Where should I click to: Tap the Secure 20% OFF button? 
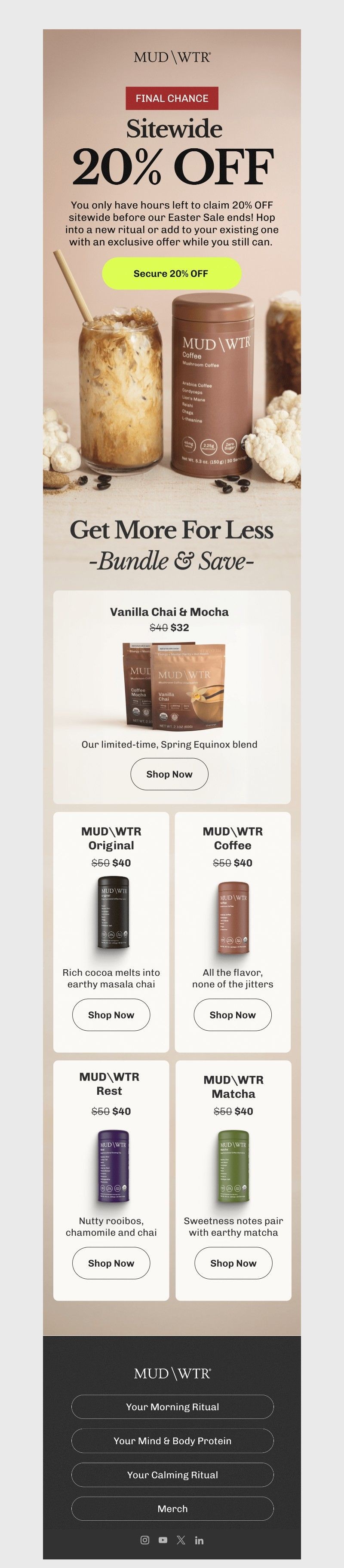pyautogui.click(x=172, y=273)
